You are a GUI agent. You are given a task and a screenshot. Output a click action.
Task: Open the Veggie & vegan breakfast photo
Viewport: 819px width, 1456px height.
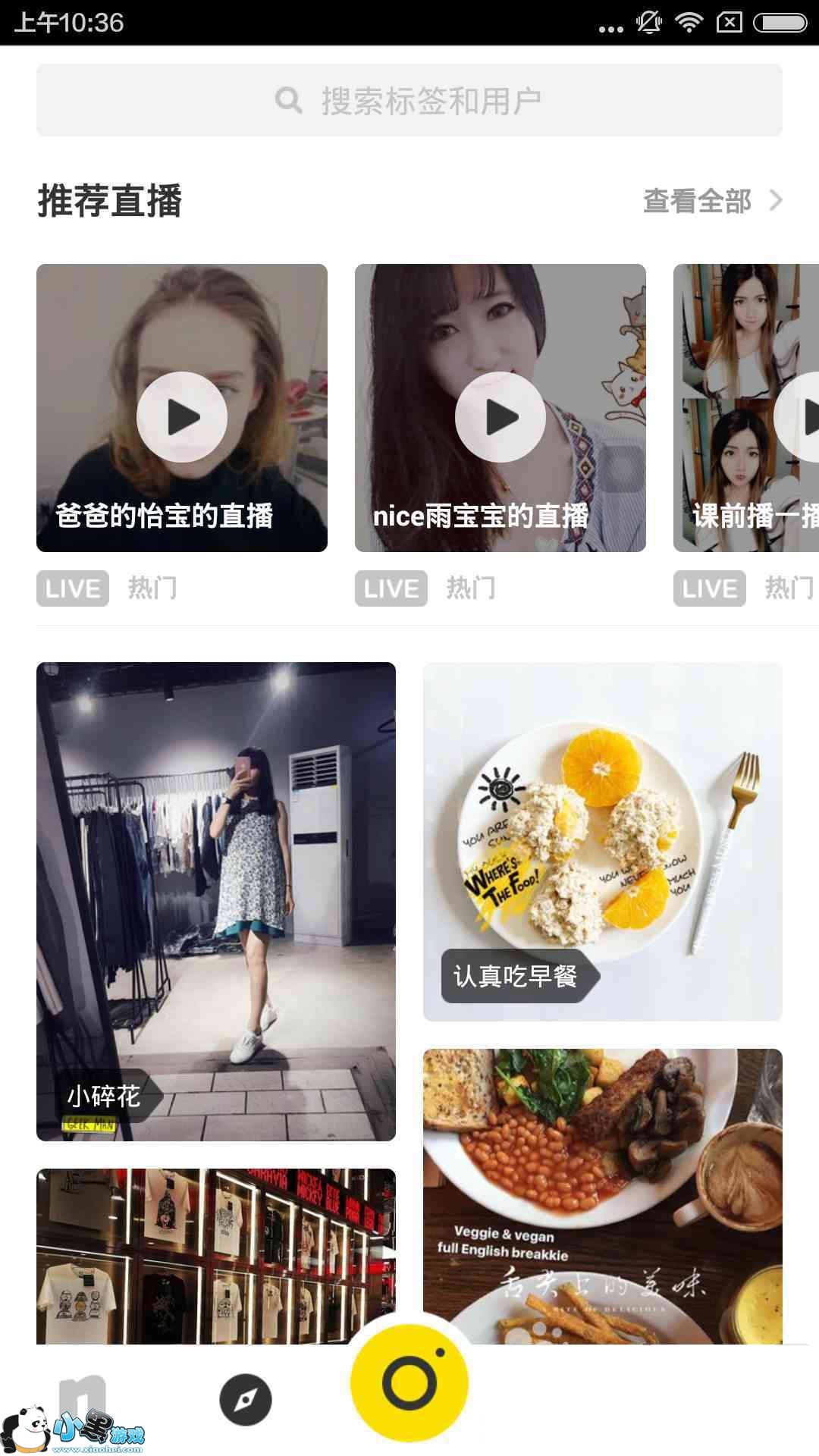603,1196
